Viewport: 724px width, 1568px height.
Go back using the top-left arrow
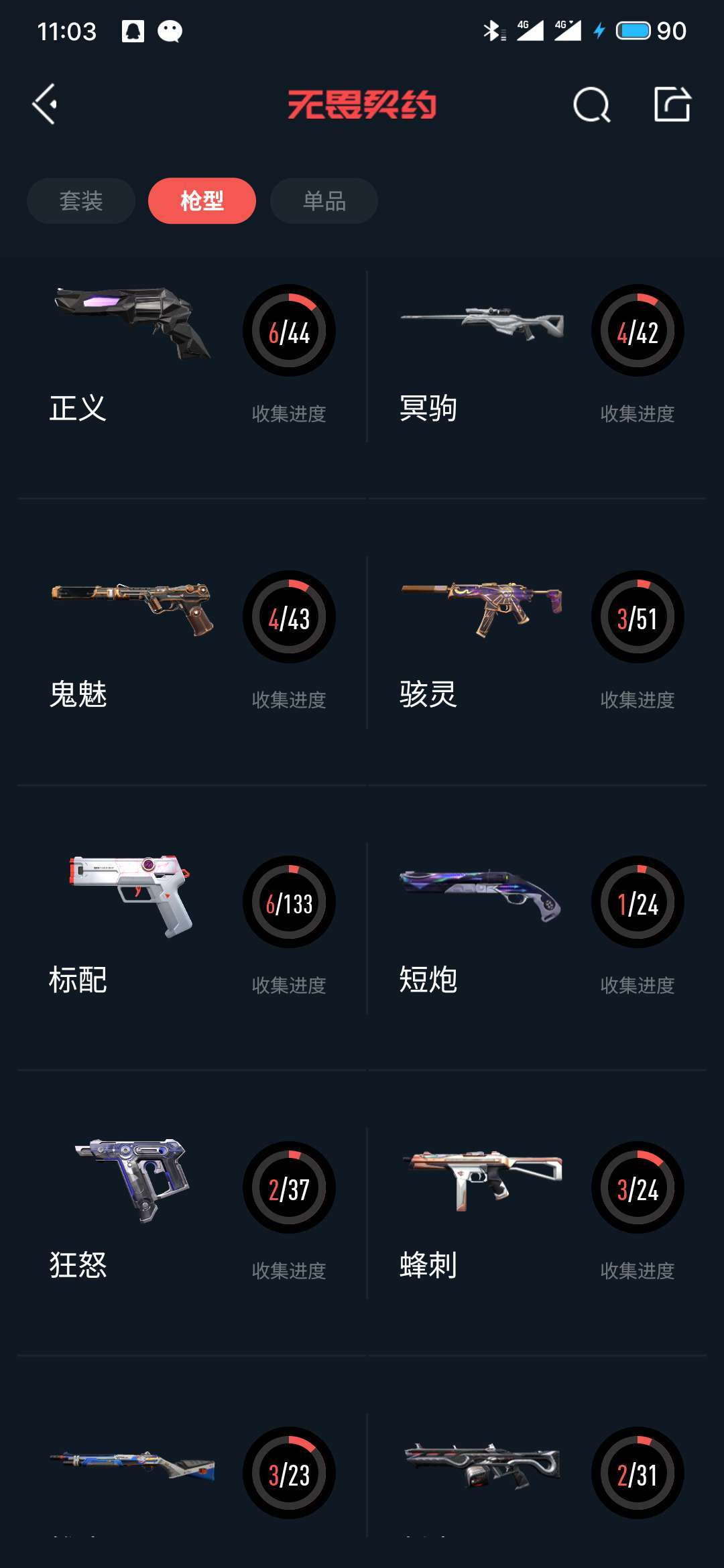(45, 105)
